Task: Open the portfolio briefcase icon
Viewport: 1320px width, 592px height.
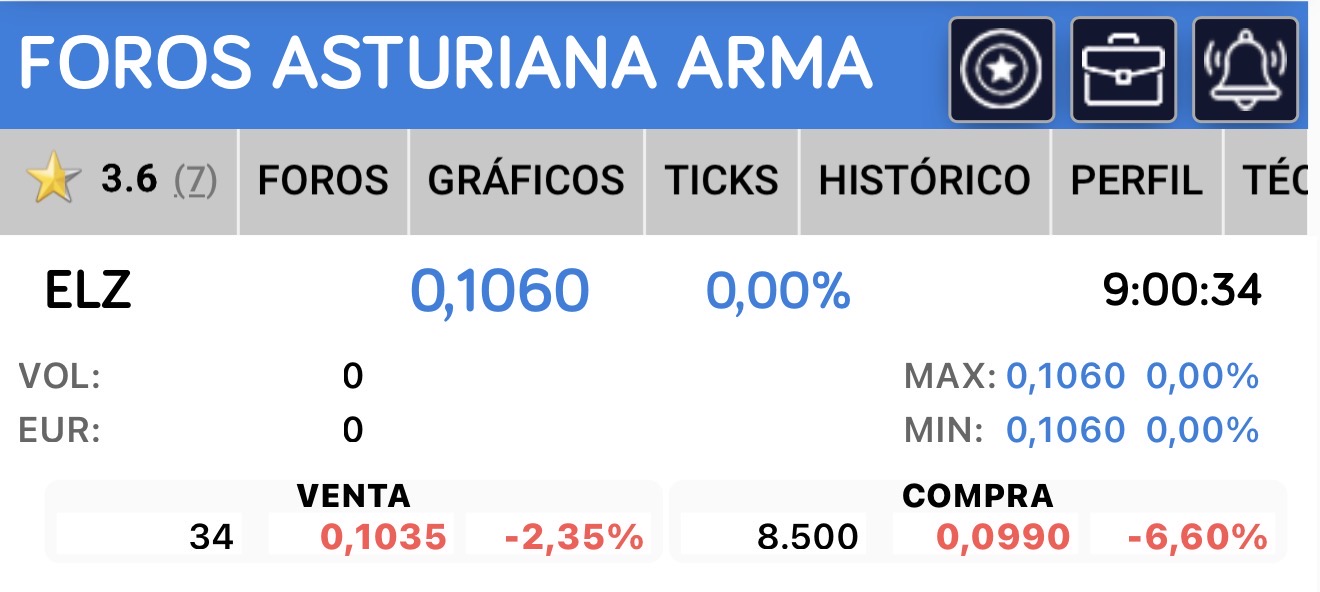Action: (1123, 69)
